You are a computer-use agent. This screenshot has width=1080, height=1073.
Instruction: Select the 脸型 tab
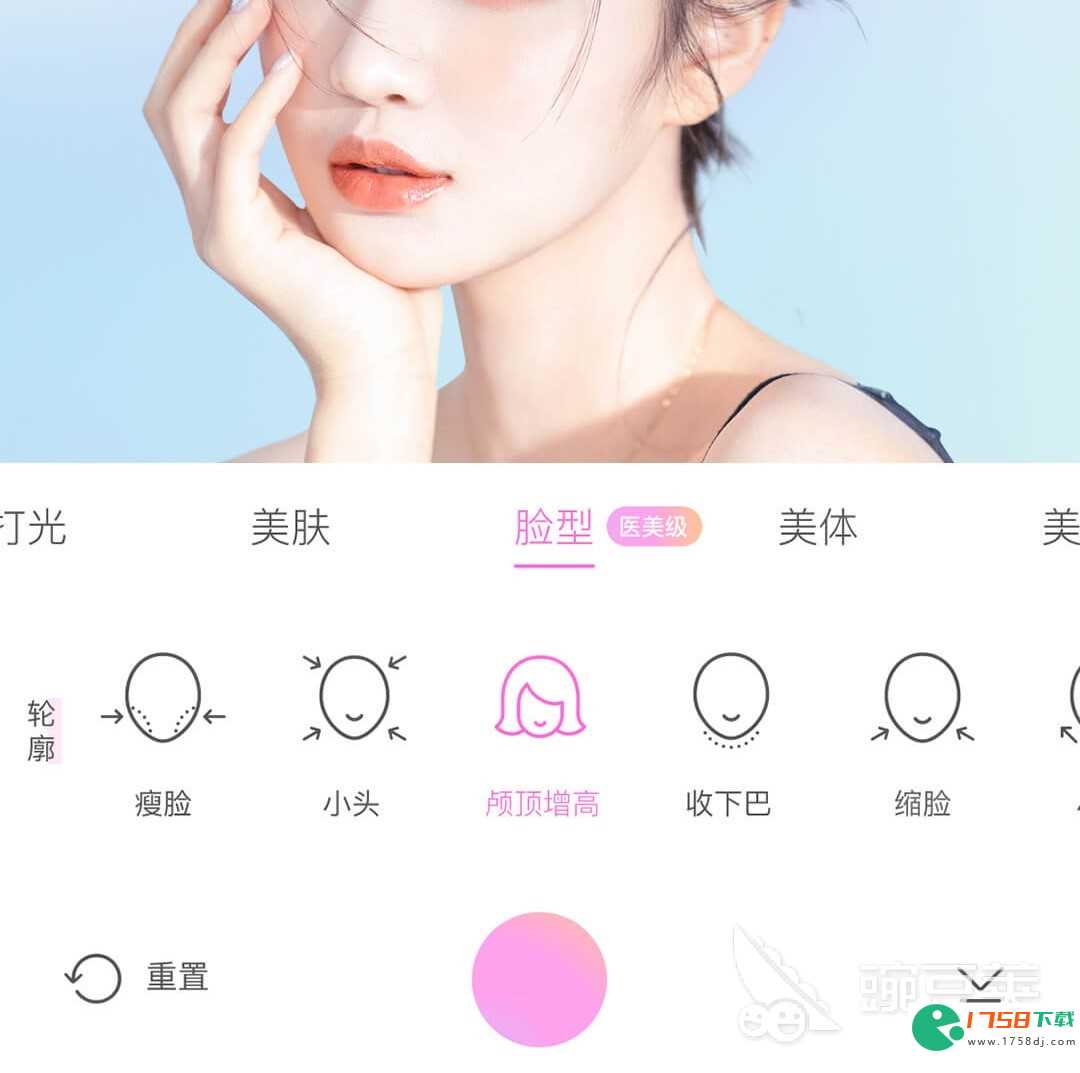pyautogui.click(x=554, y=527)
